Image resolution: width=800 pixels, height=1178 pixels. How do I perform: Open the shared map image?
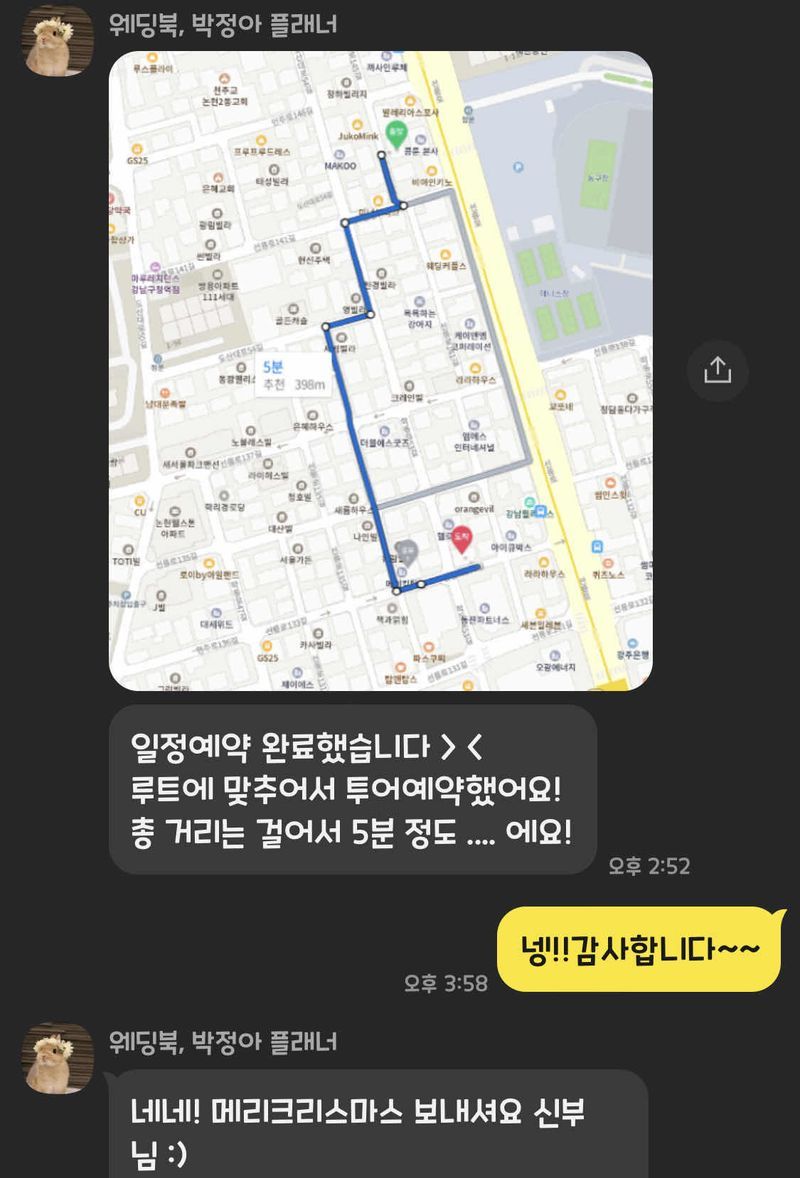380,370
